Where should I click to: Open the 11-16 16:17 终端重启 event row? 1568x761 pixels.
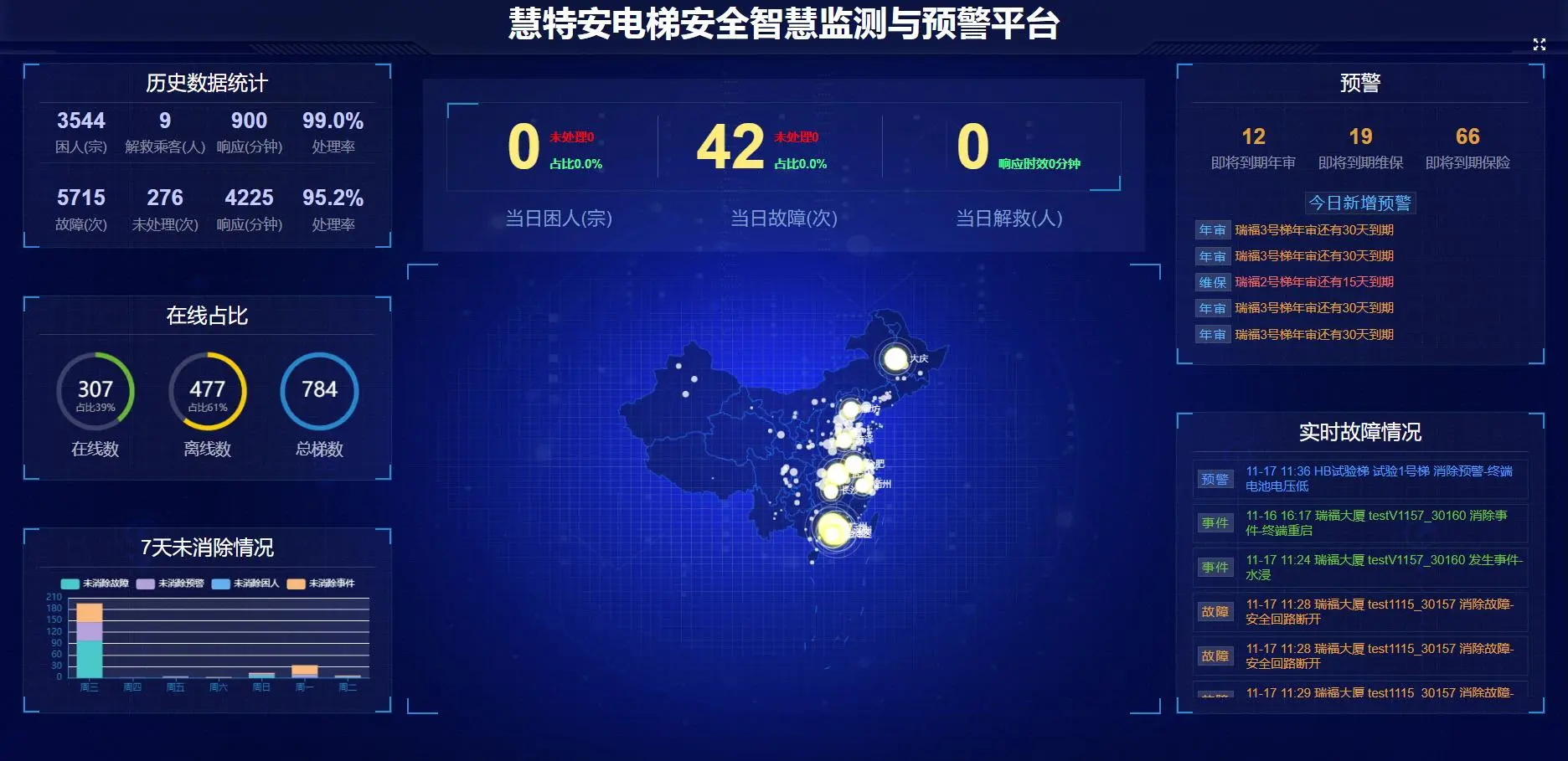pyautogui.click(x=1378, y=523)
